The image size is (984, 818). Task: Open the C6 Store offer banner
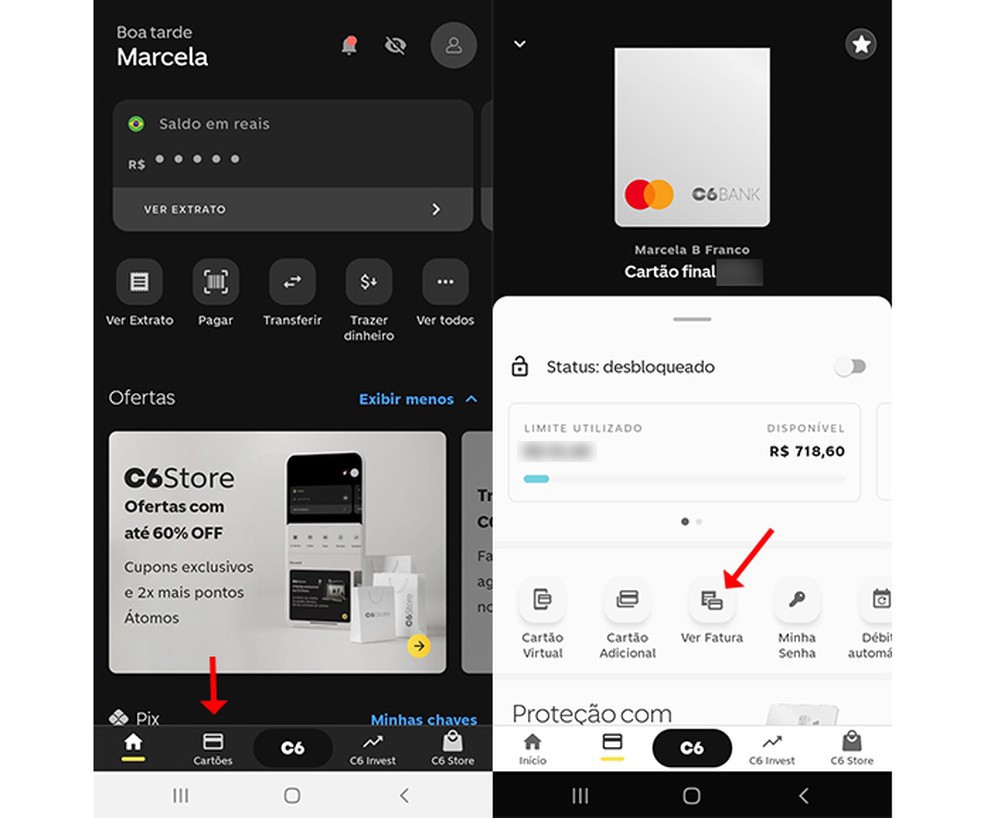(x=277, y=552)
